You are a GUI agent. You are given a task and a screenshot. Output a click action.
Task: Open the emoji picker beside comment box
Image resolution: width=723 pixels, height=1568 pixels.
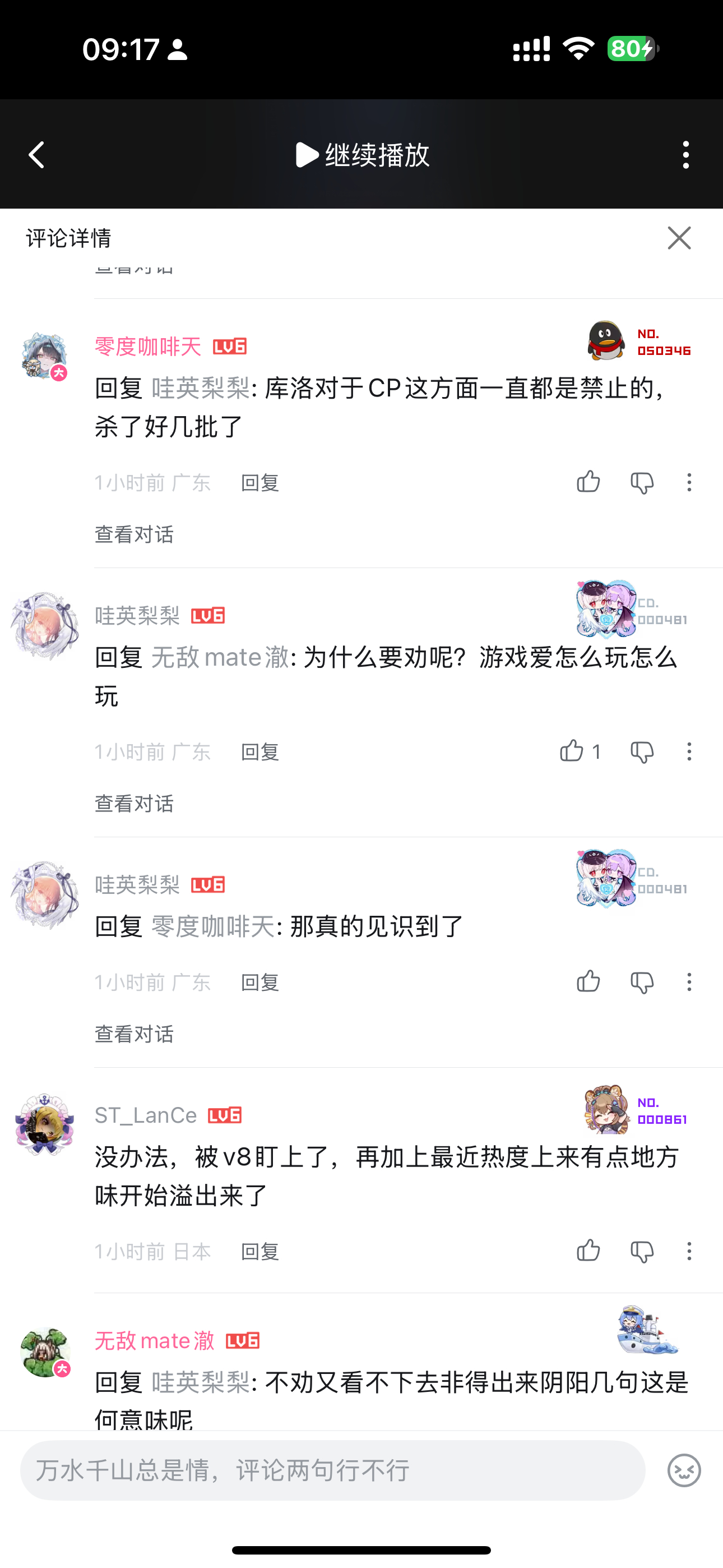coord(684,1470)
